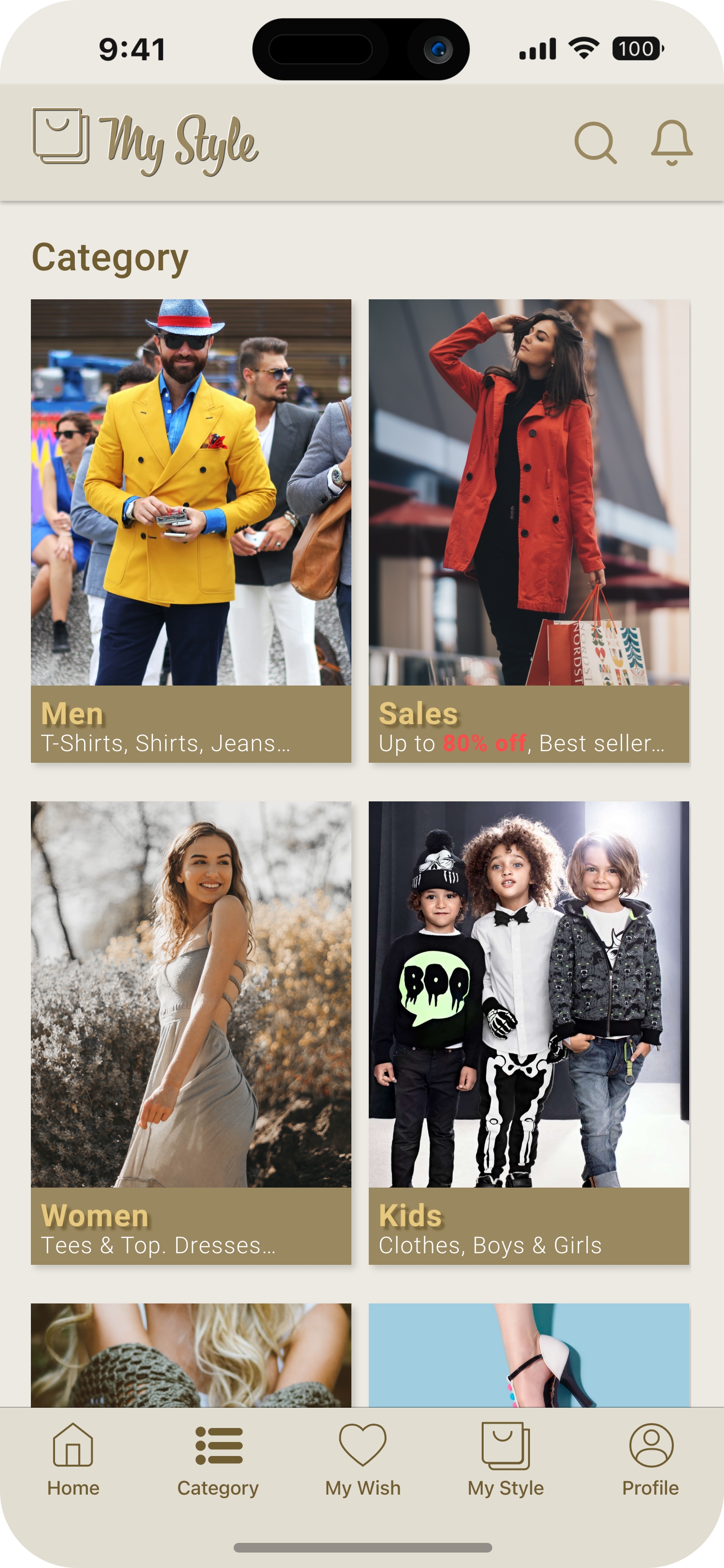724x1568 pixels.
Task: Open the Men category card
Action: coord(191,531)
